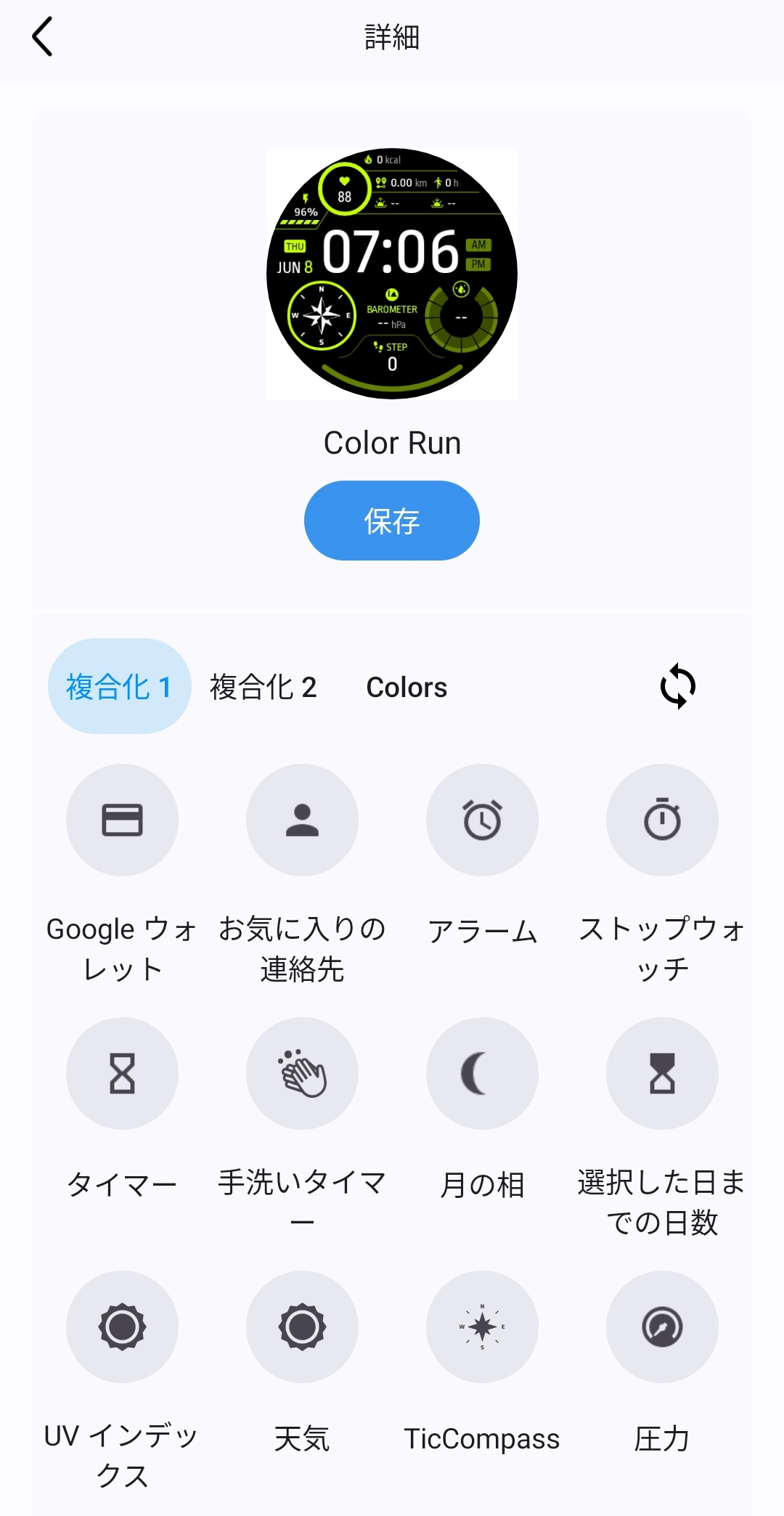This screenshot has height=1516, width=784.
Task: Tap the 保存 button
Action: [392, 521]
